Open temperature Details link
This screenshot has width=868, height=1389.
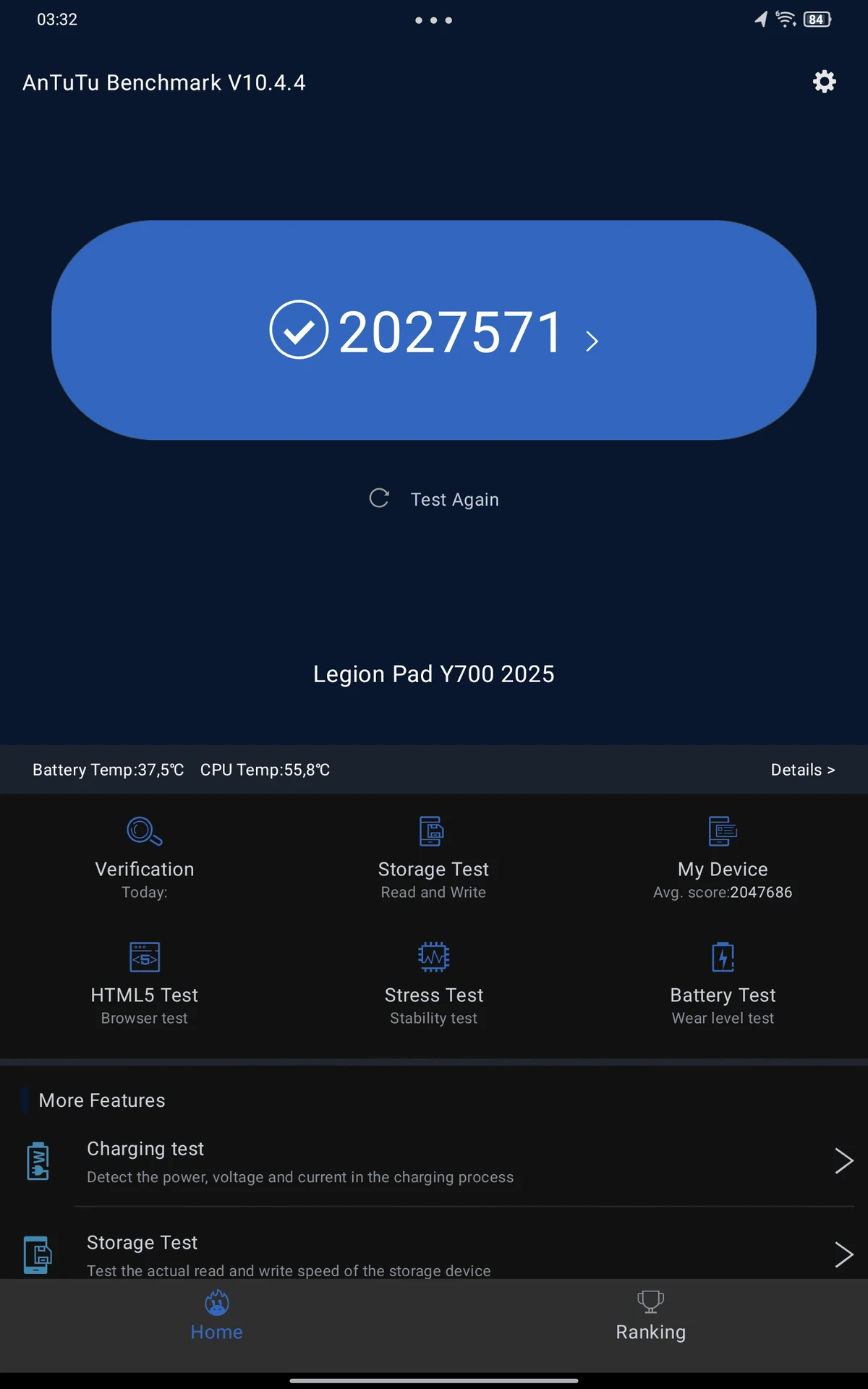pyautogui.click(x=803, y=770)
